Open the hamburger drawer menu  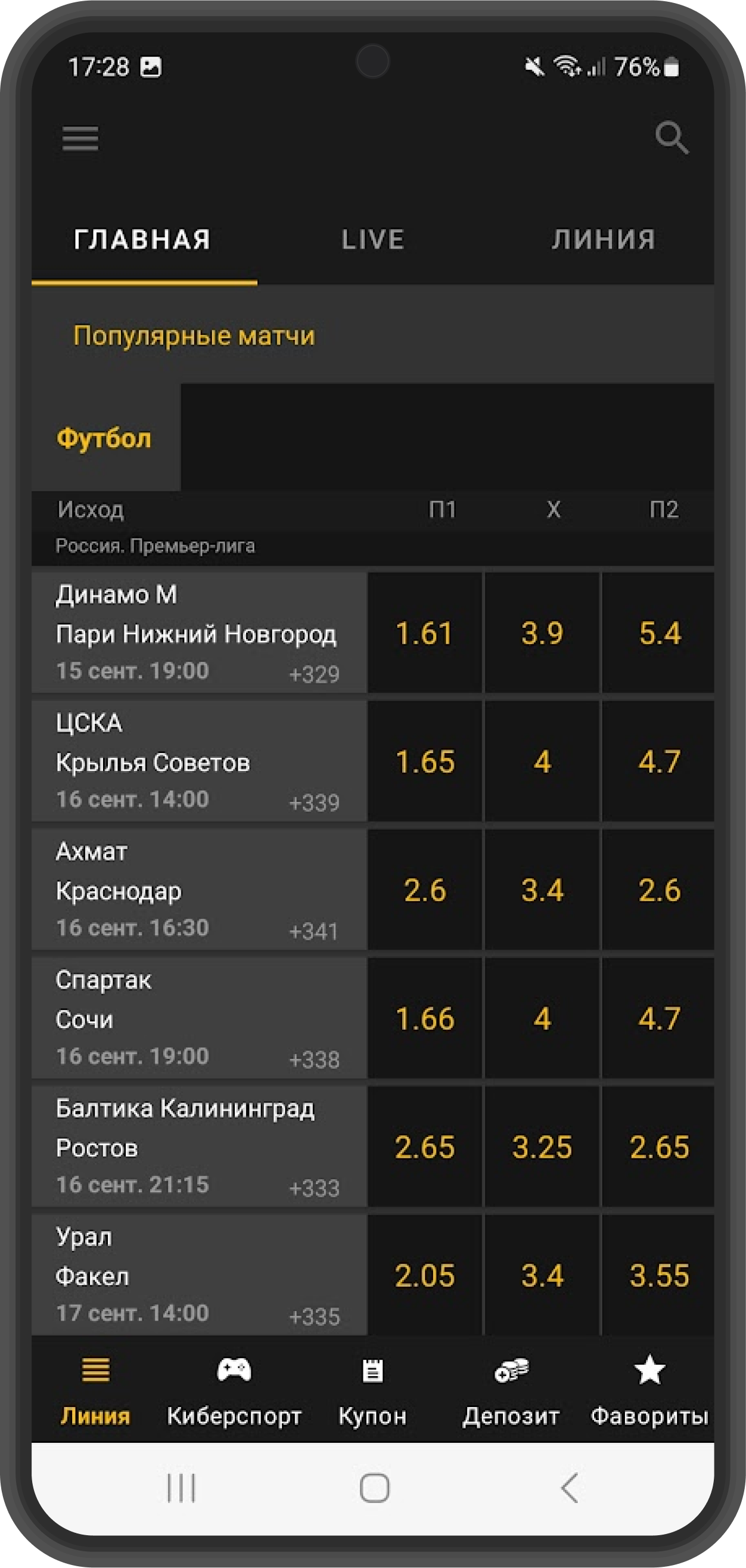(x=80, y=138)
